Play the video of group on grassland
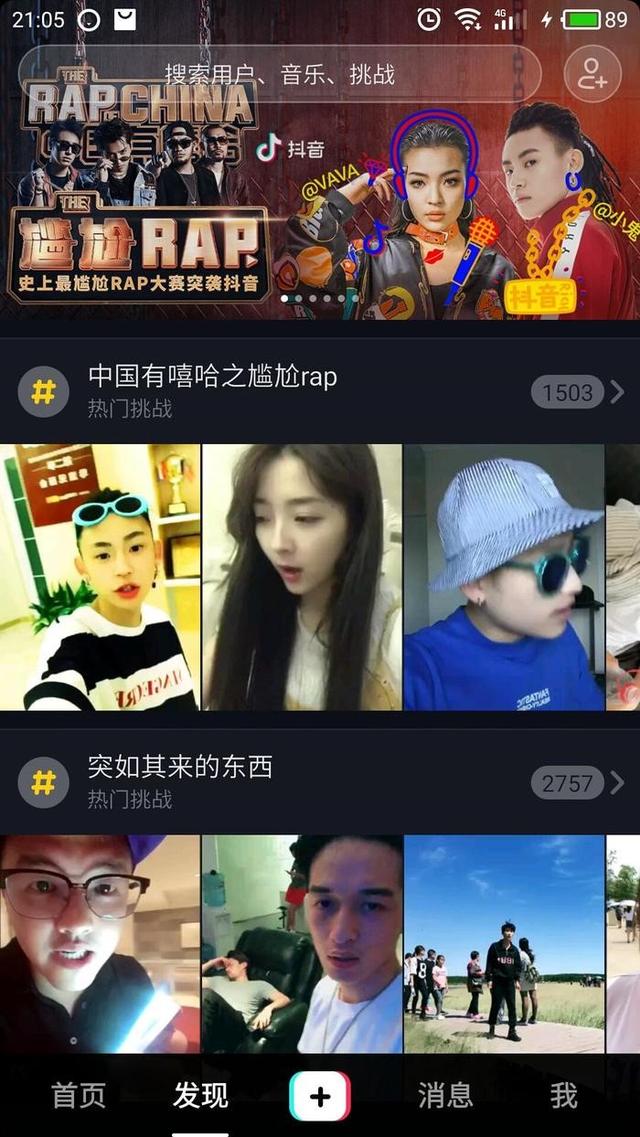640x1137 pixels. click(504, 944)
